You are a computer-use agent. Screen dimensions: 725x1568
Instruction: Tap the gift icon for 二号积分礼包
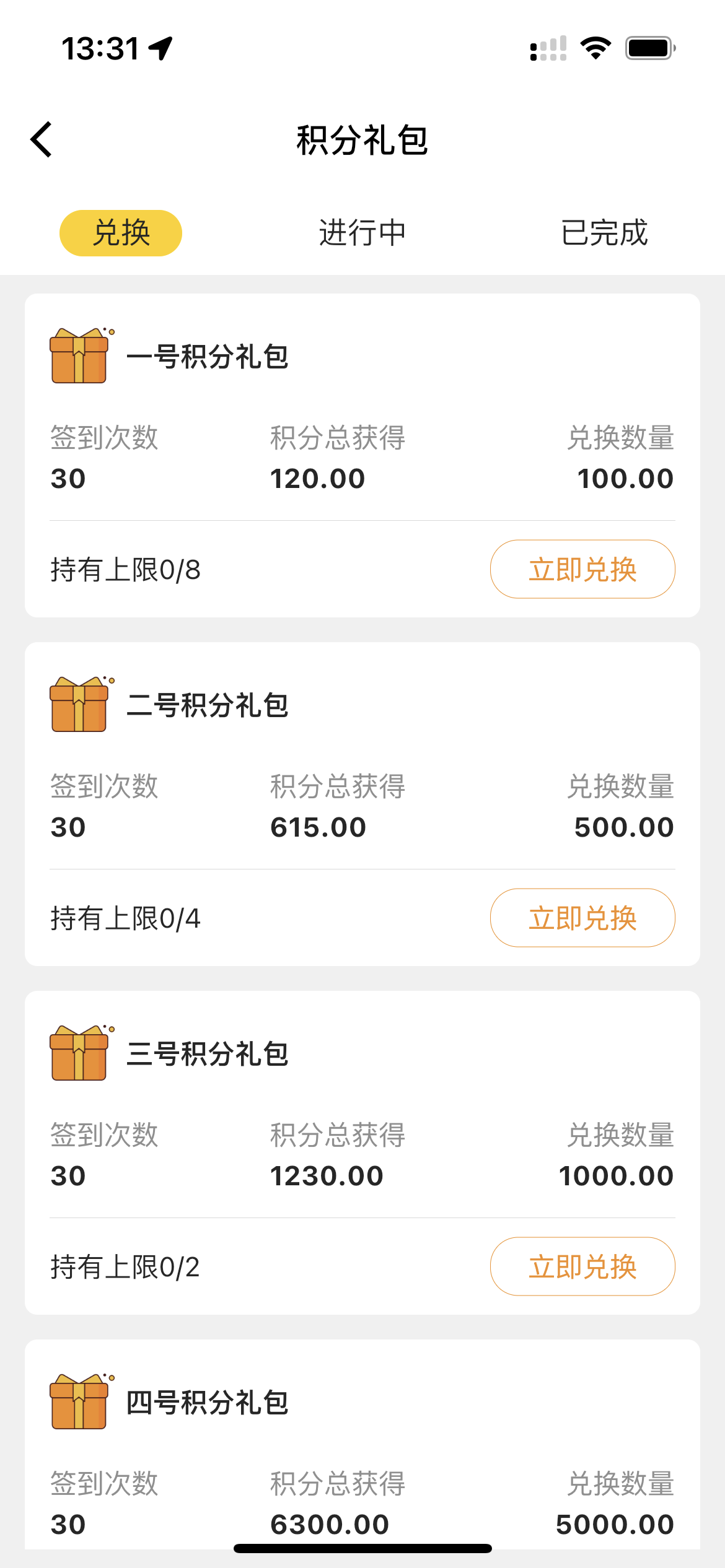tap(79, 707)
